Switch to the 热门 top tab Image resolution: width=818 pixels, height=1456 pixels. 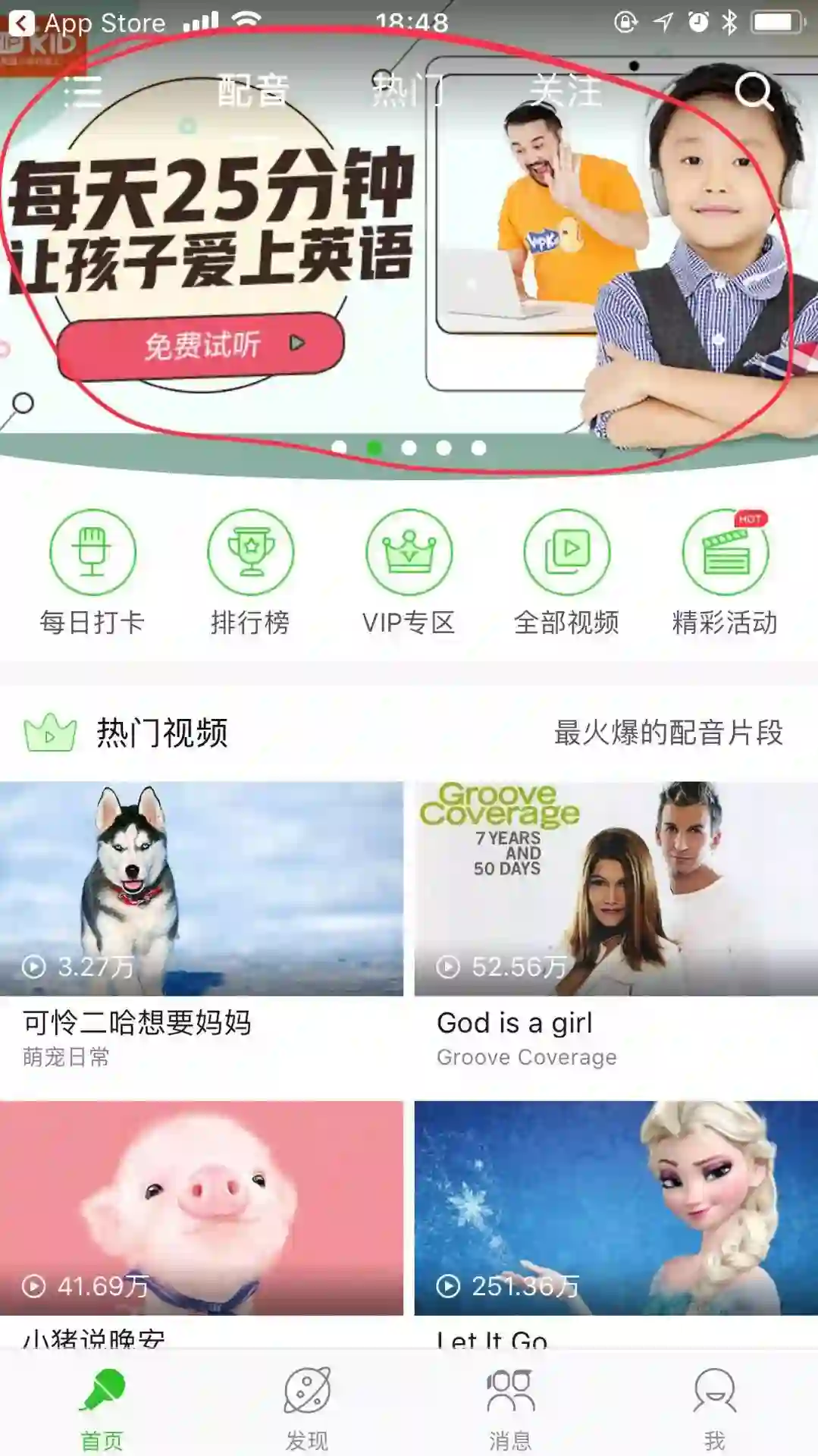408,92
